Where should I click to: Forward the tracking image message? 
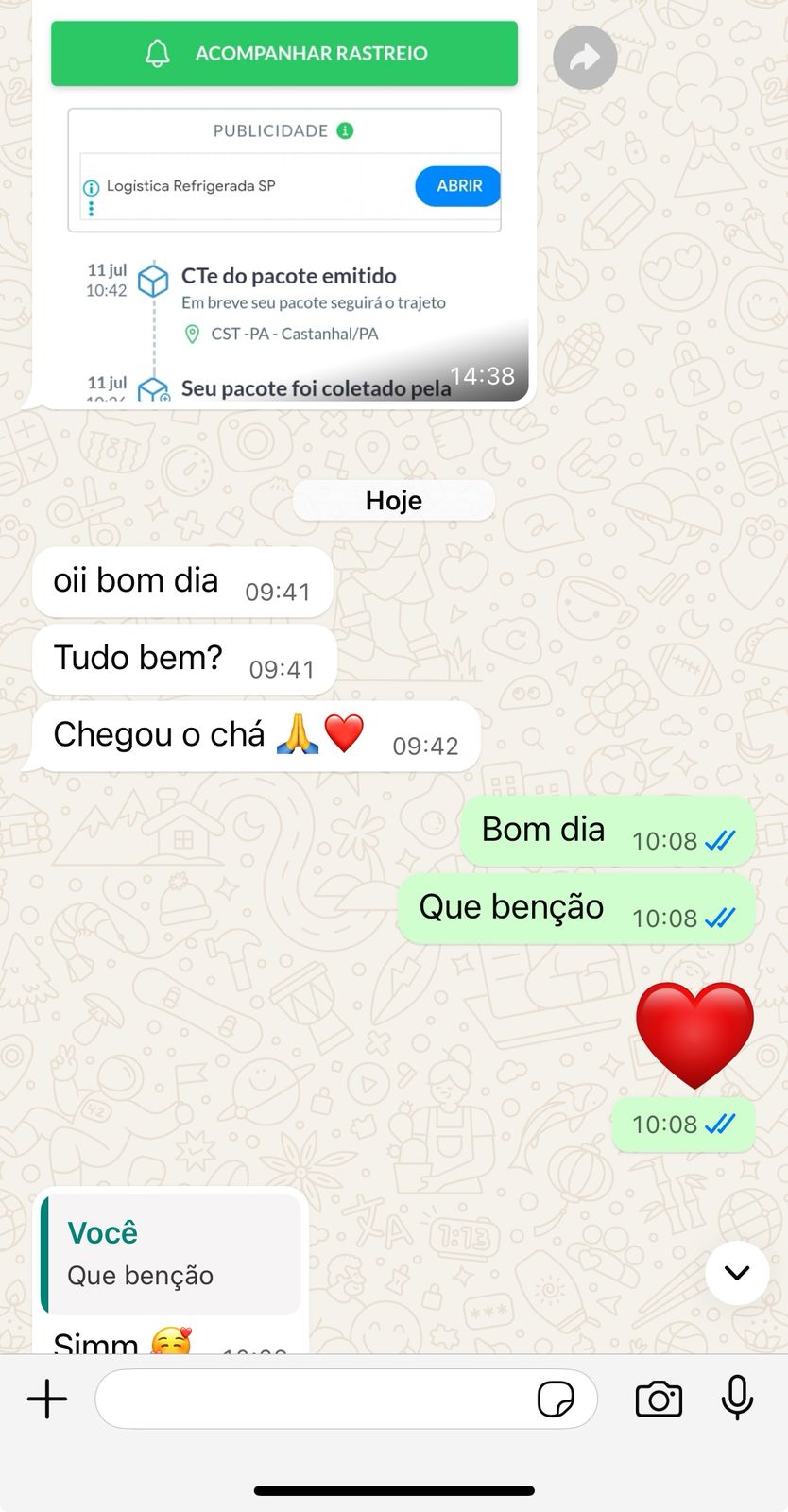click(585, 58)
